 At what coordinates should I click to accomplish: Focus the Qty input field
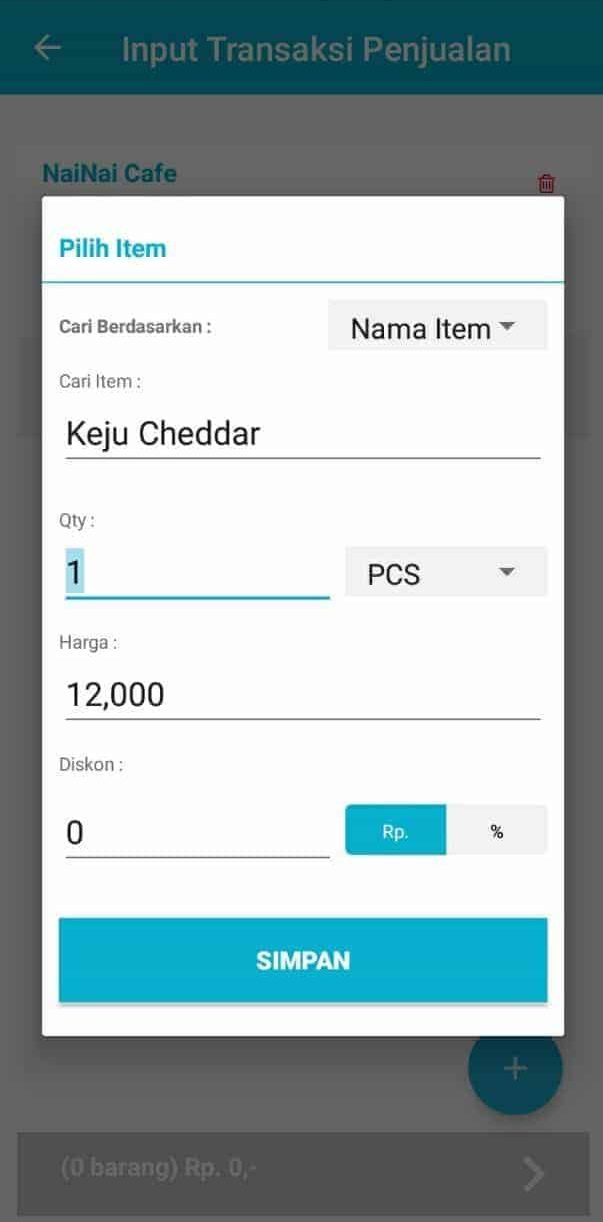[x=197, y=574]
